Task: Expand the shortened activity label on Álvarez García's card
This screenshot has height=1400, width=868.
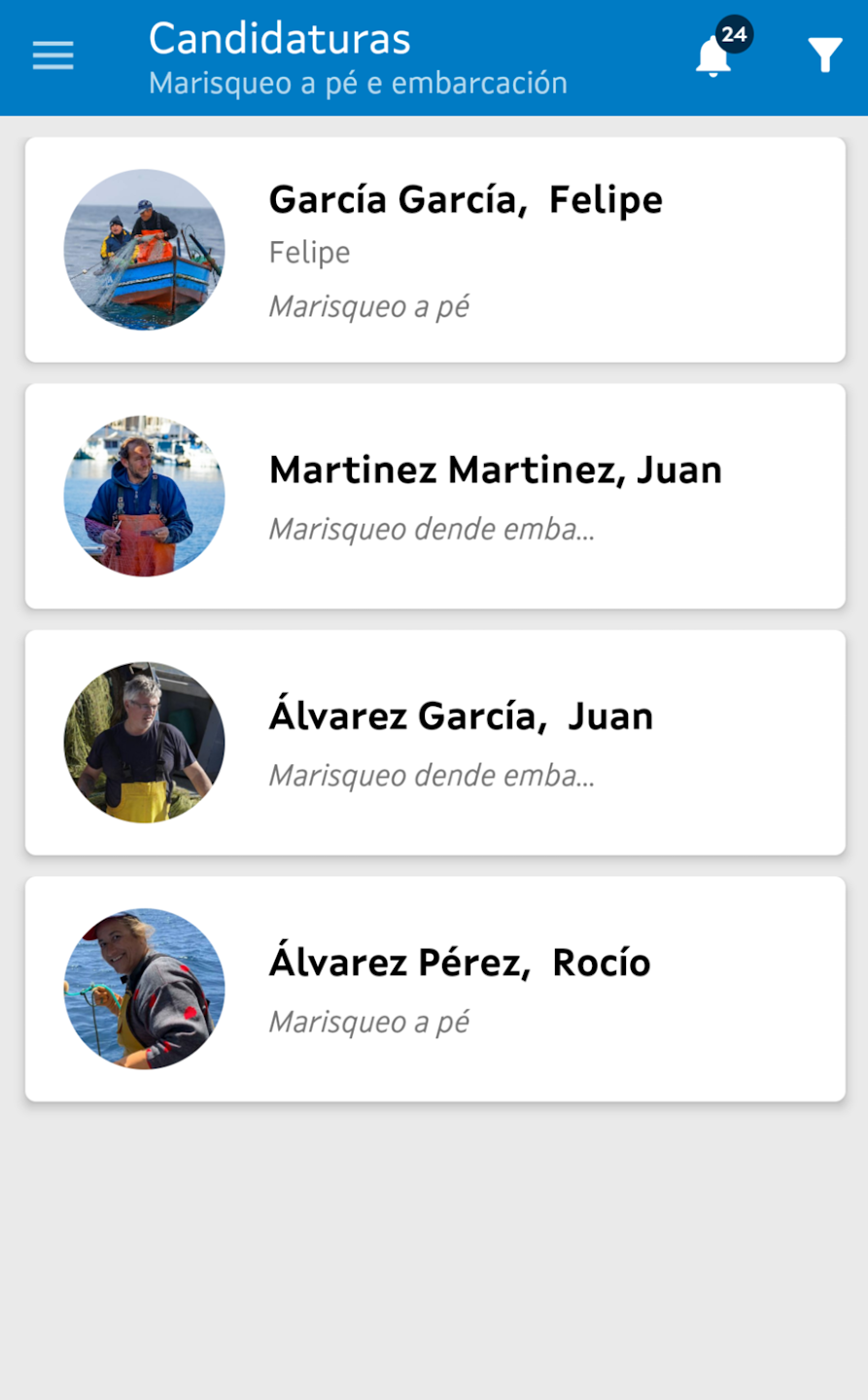Action: (x=434, y=776)
